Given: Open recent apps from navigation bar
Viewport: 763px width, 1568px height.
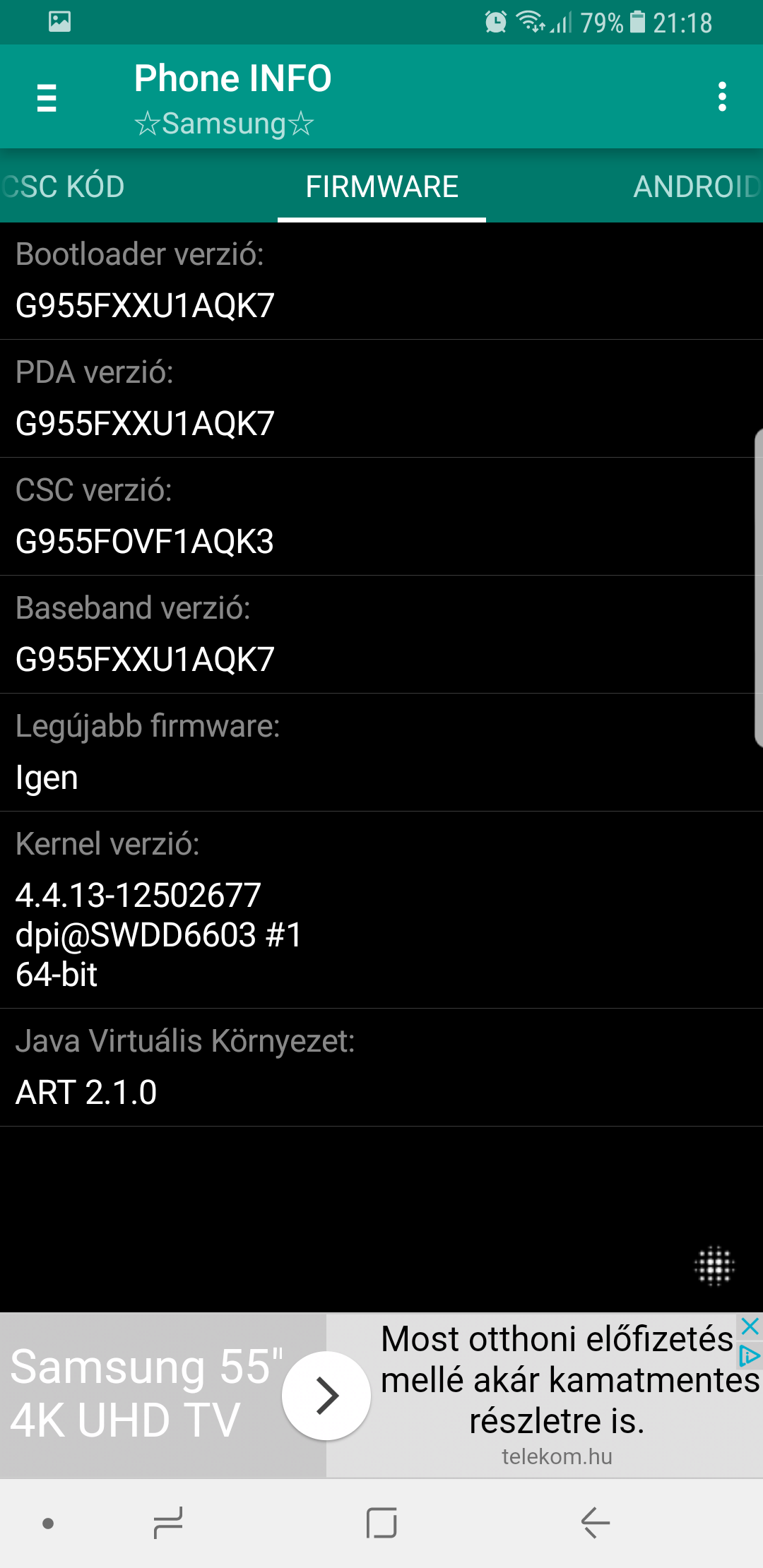Looking at the screenshot, I should (x=169, y=1522).
